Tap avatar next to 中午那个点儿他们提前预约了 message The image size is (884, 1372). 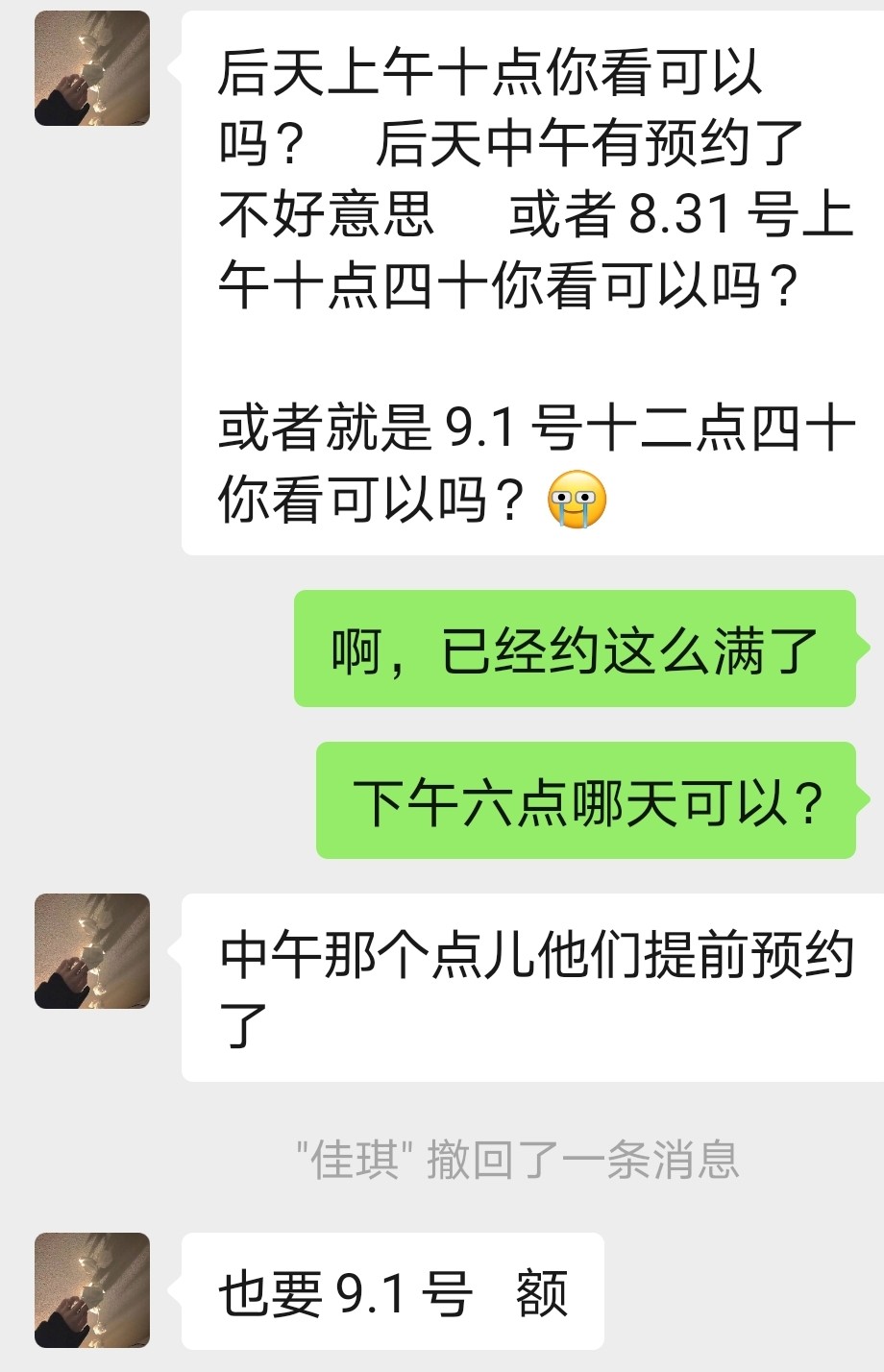coord(92,951)
